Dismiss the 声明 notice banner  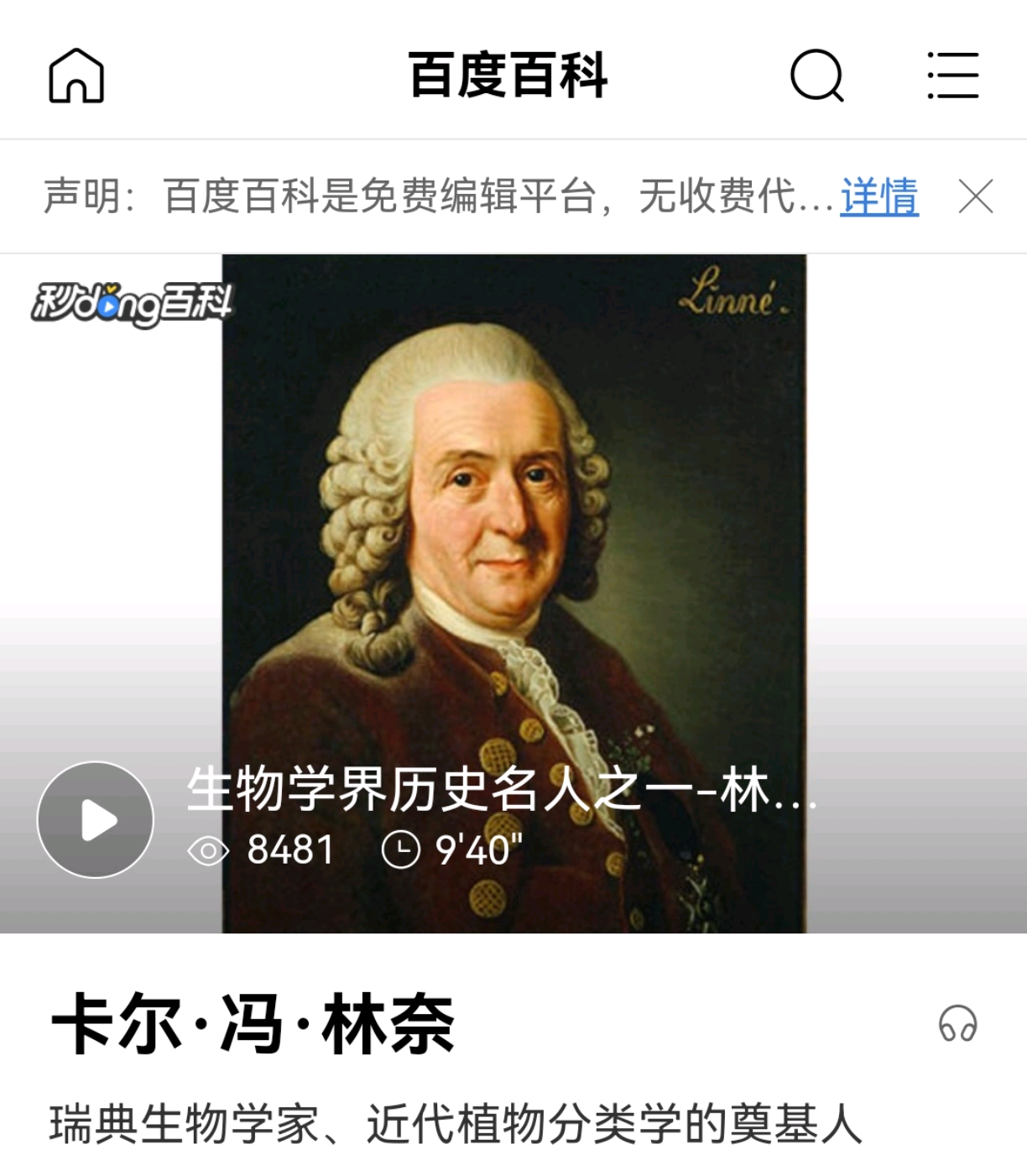(x=976, y=196)
